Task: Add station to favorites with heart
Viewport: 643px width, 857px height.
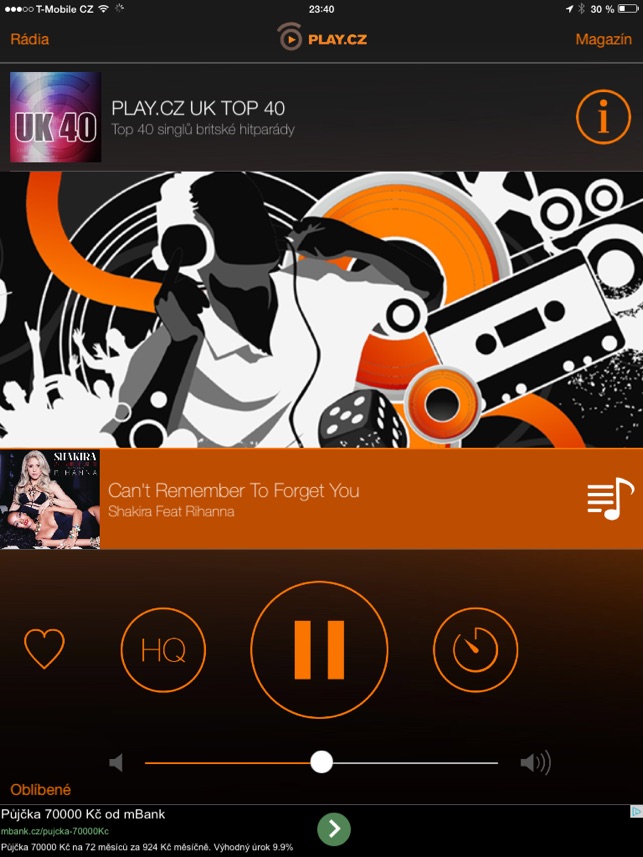Action: (x=44, y=650)
